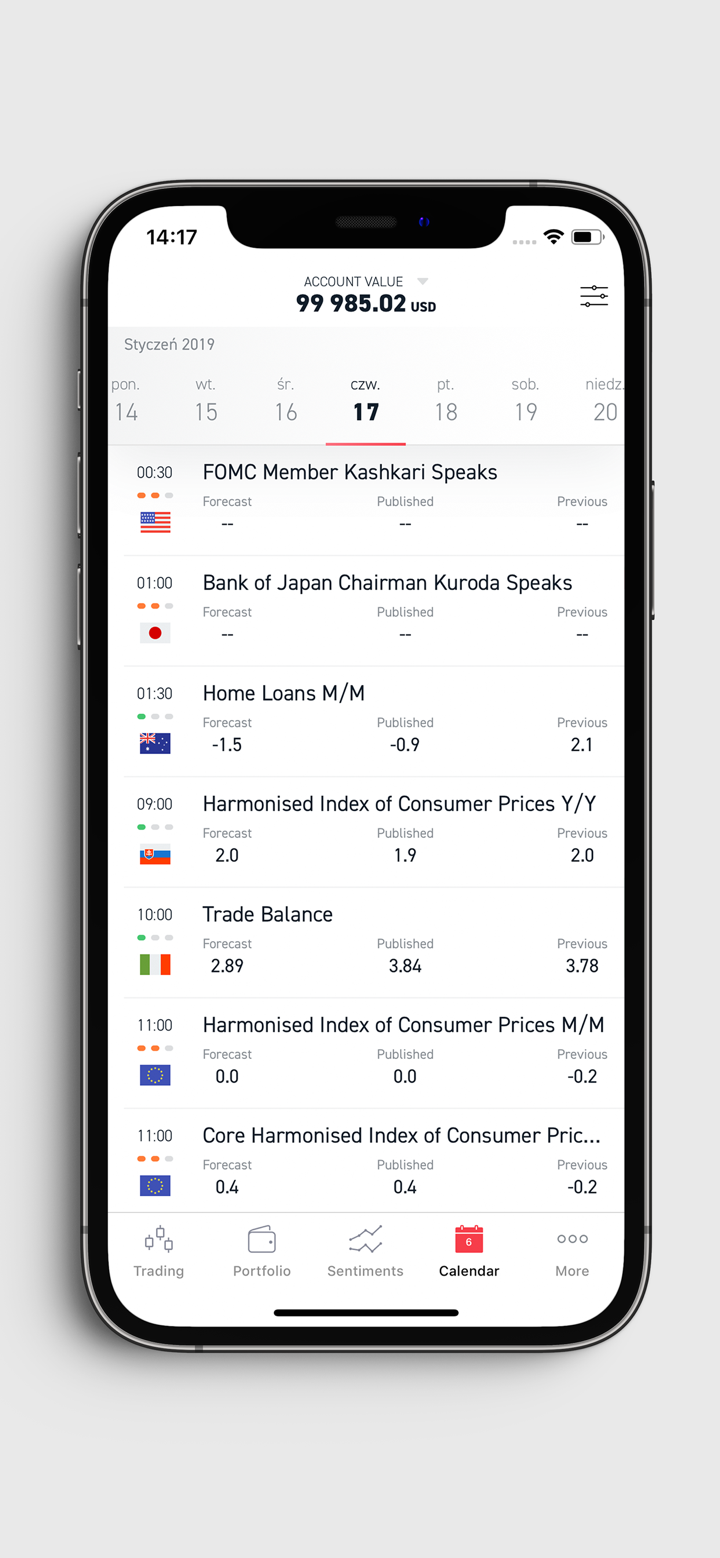Open Harmonised Index of Consumer Prices Y/Y
The height and width of the screenshot is (1558, 720).
399,804
